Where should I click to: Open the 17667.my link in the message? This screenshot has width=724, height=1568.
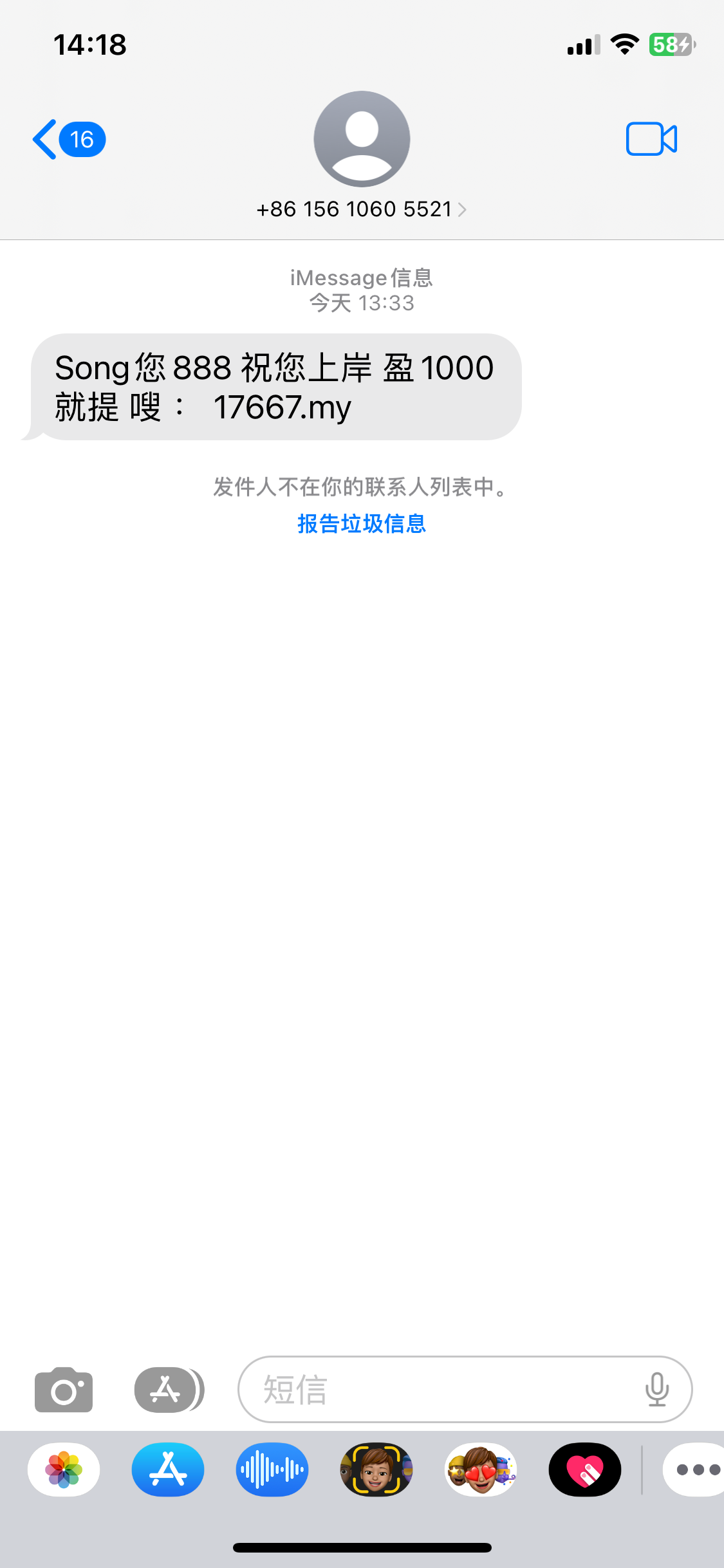click(x=282, y=407)
